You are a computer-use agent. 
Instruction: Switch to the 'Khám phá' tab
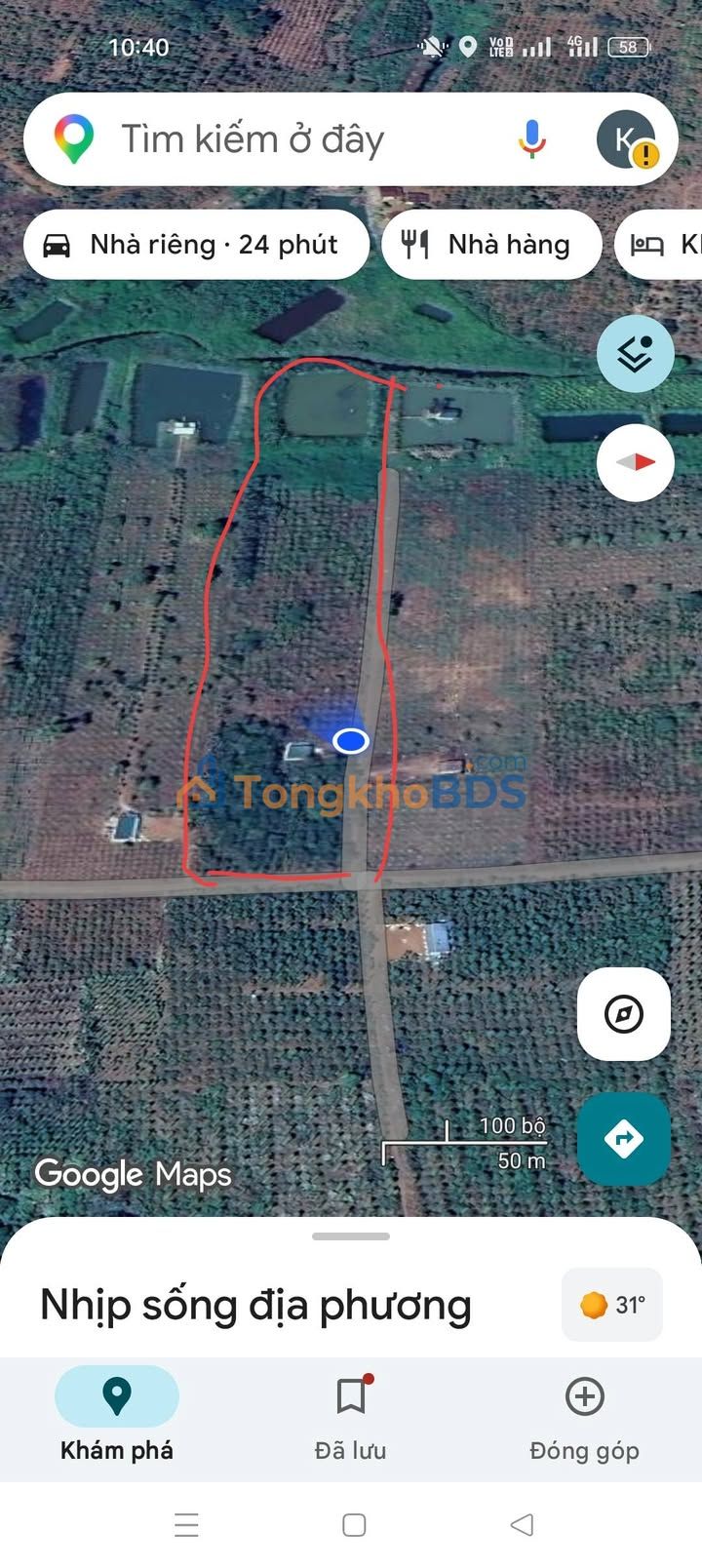click(x=117, y=1414)
